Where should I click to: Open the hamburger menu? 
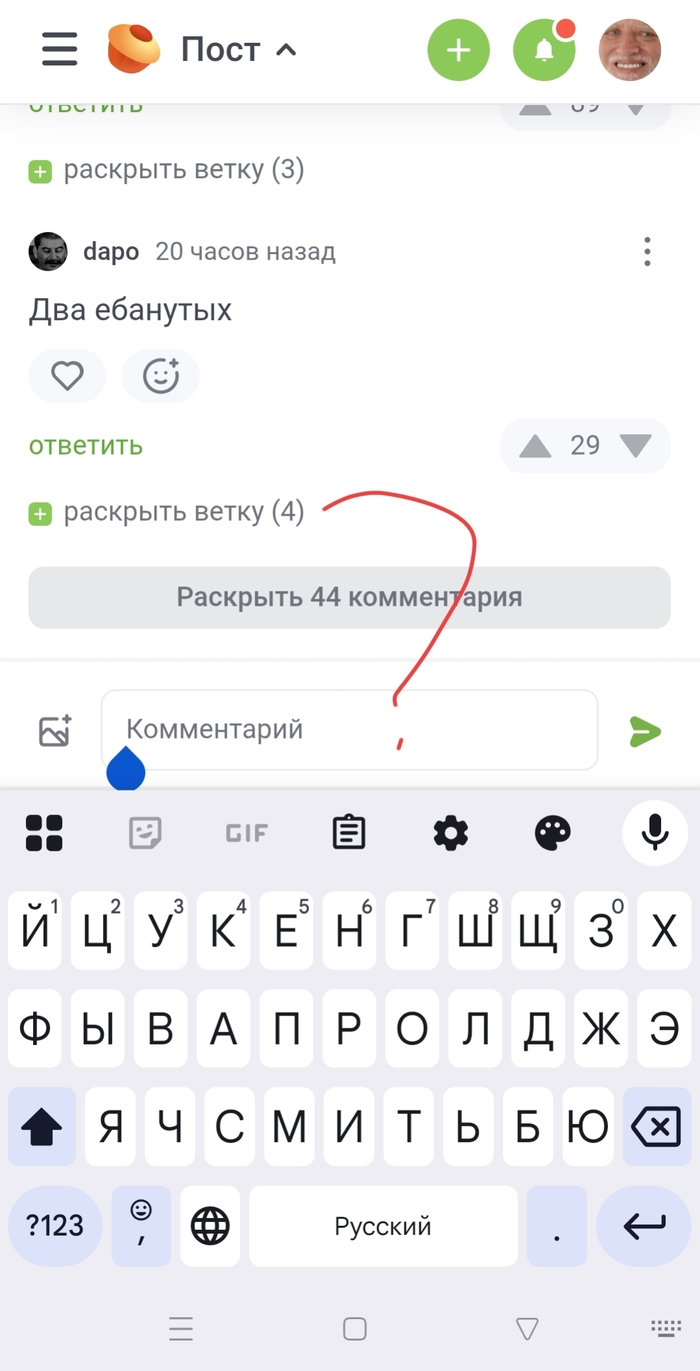pyautogui.click(x=59, y=48)
